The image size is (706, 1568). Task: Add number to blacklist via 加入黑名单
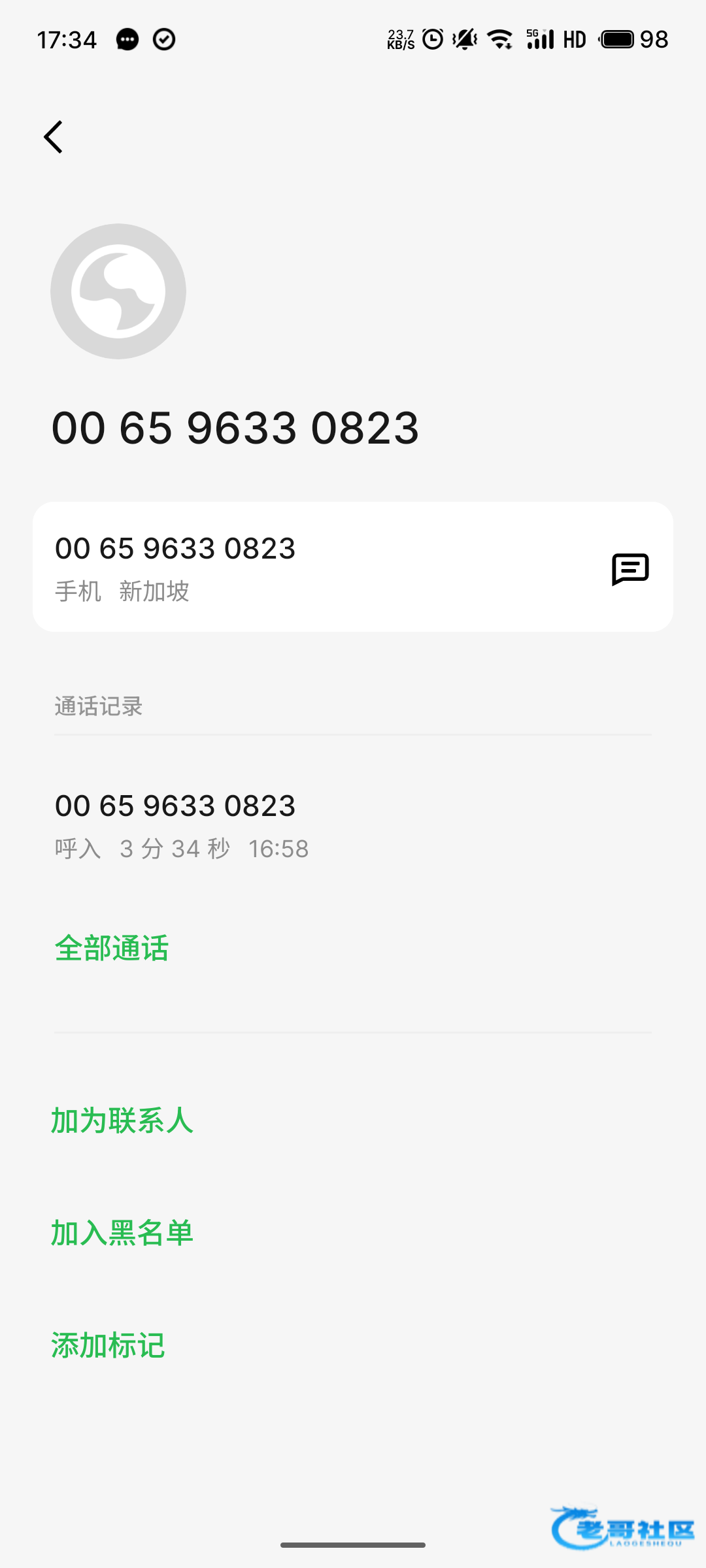(x=122, y=1233)
